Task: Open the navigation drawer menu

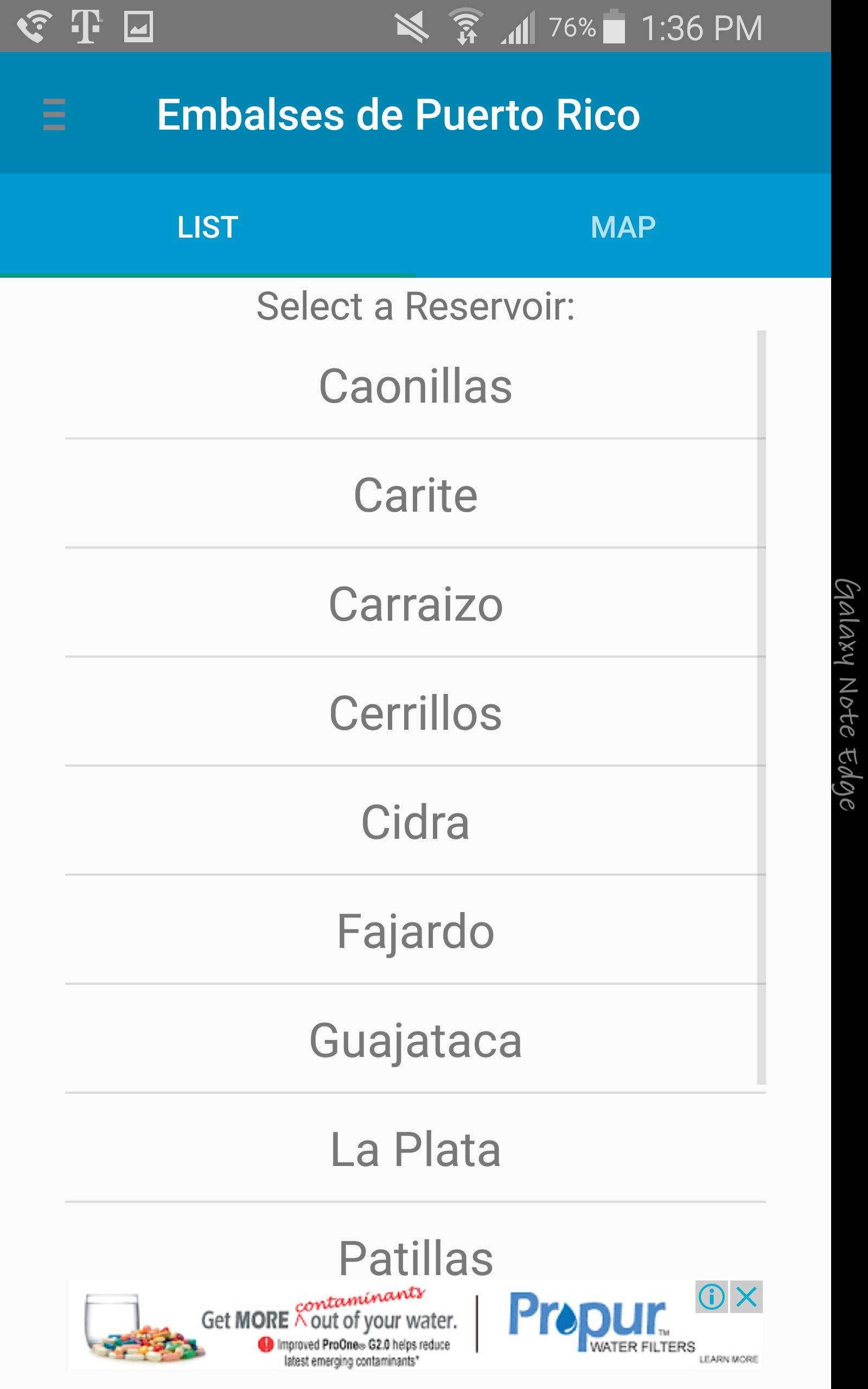Action: pyautogui.click(x=55, y=115)
